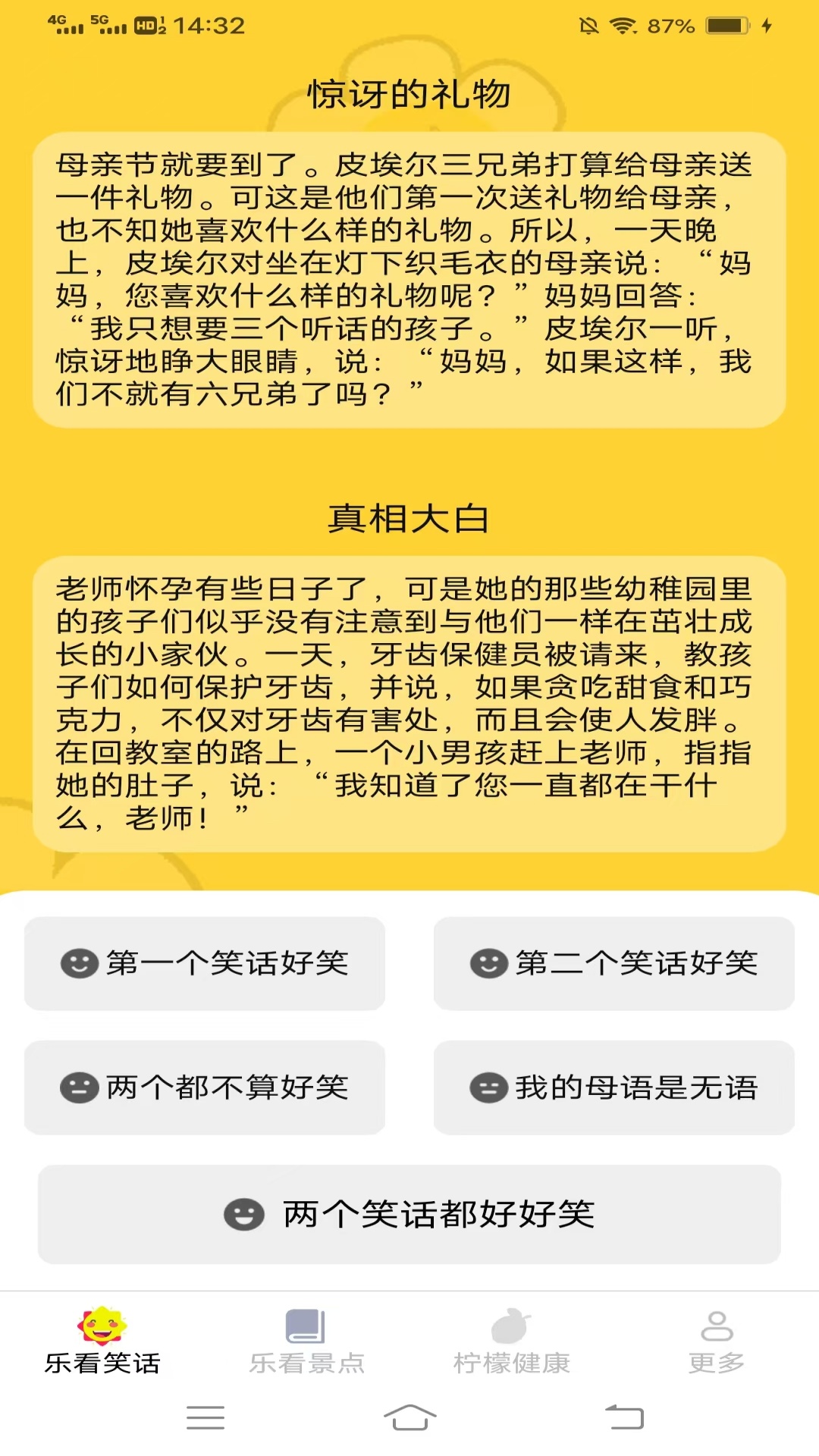Pick 两个笑话都好好笑
The image size is (819, 1456).
[x=409, y=1214]
